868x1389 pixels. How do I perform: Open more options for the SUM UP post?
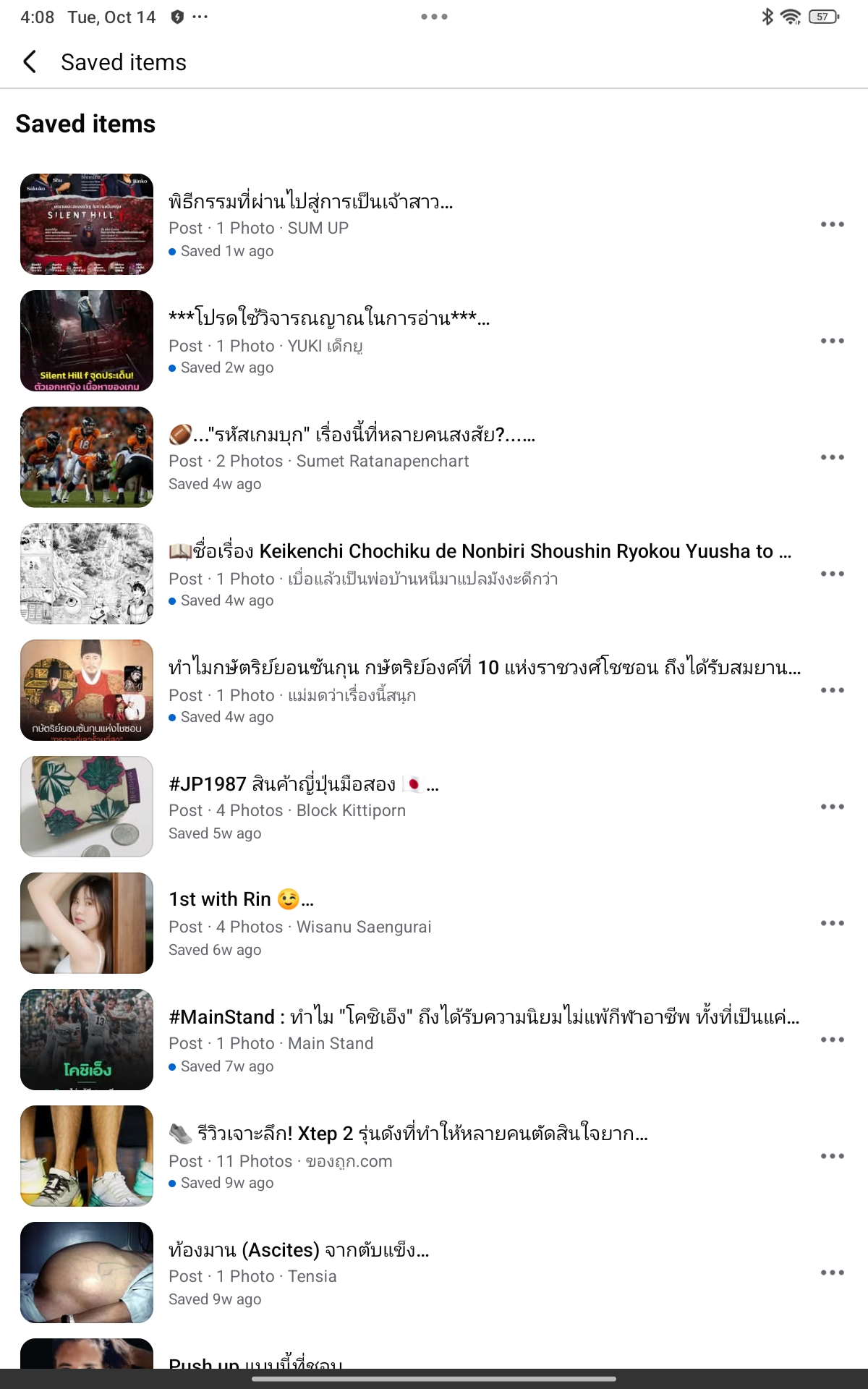(832, 224)
